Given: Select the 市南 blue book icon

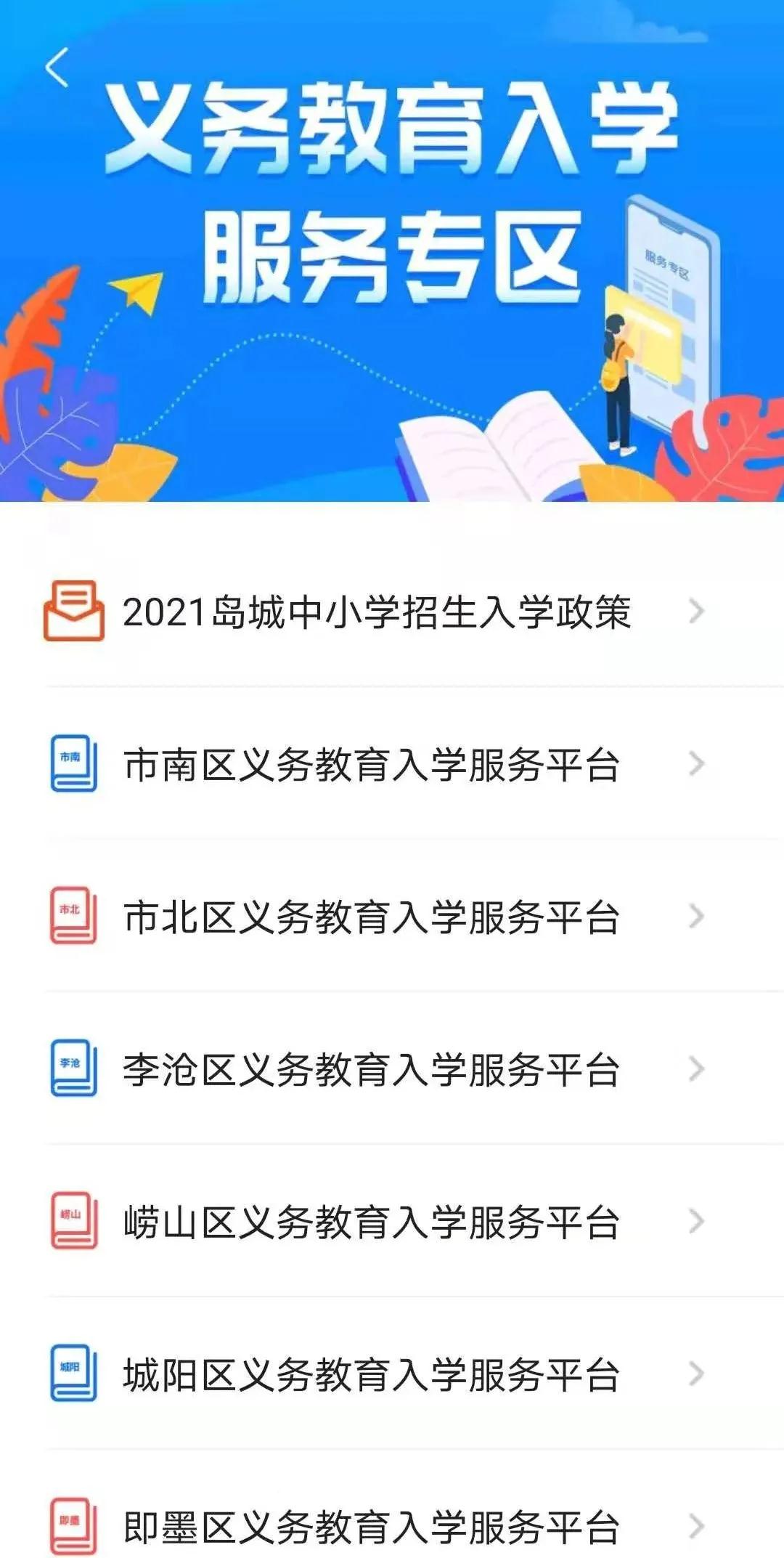Looking at the screenshot, I should tap(73, 763).
